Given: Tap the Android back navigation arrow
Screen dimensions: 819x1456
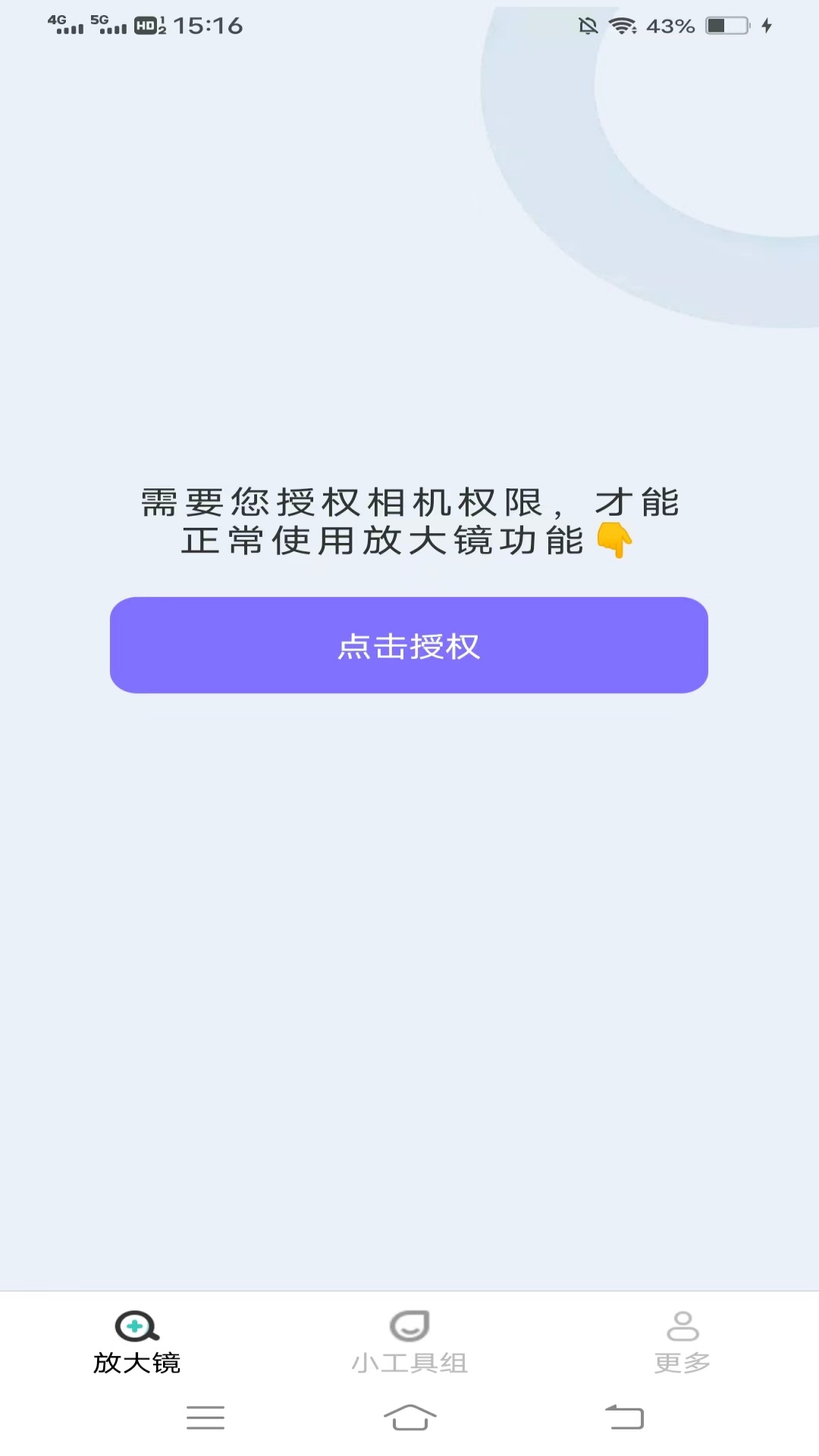Looking at the screenshot, I should pyautogui.click(x=623, y=1417).
